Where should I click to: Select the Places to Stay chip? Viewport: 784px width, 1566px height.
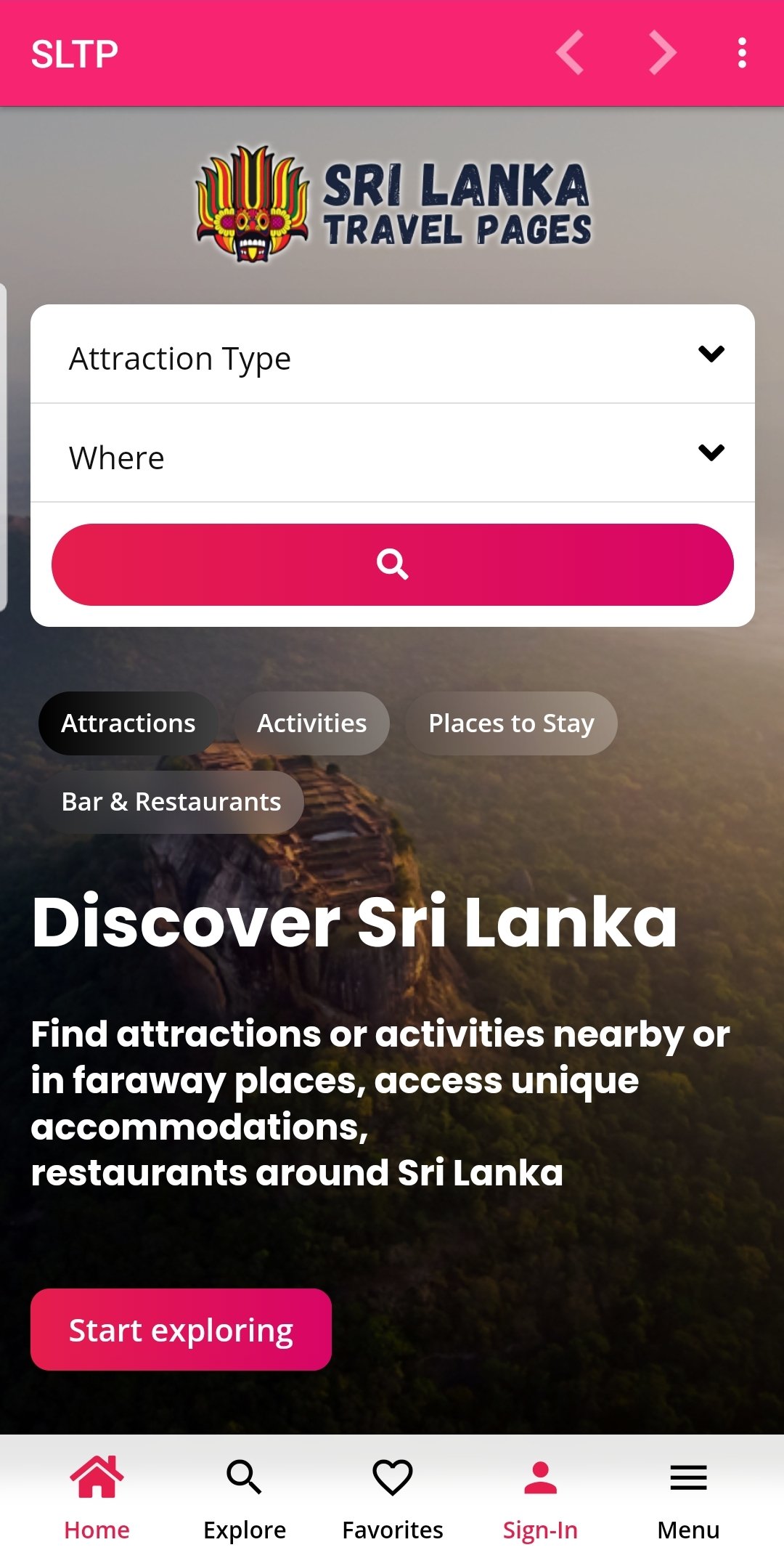pos(511,723)
